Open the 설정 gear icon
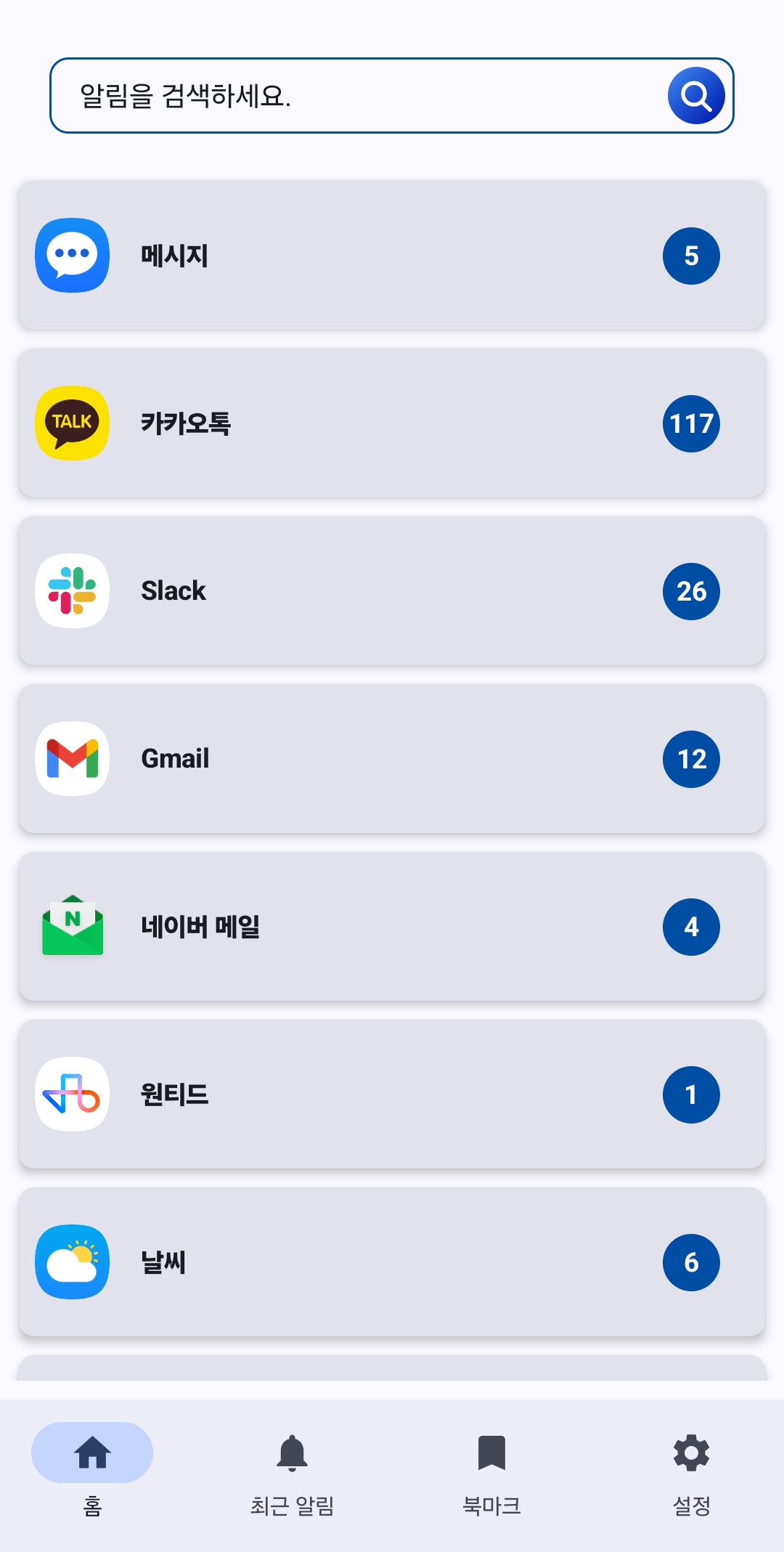 tap(690, 1453)
